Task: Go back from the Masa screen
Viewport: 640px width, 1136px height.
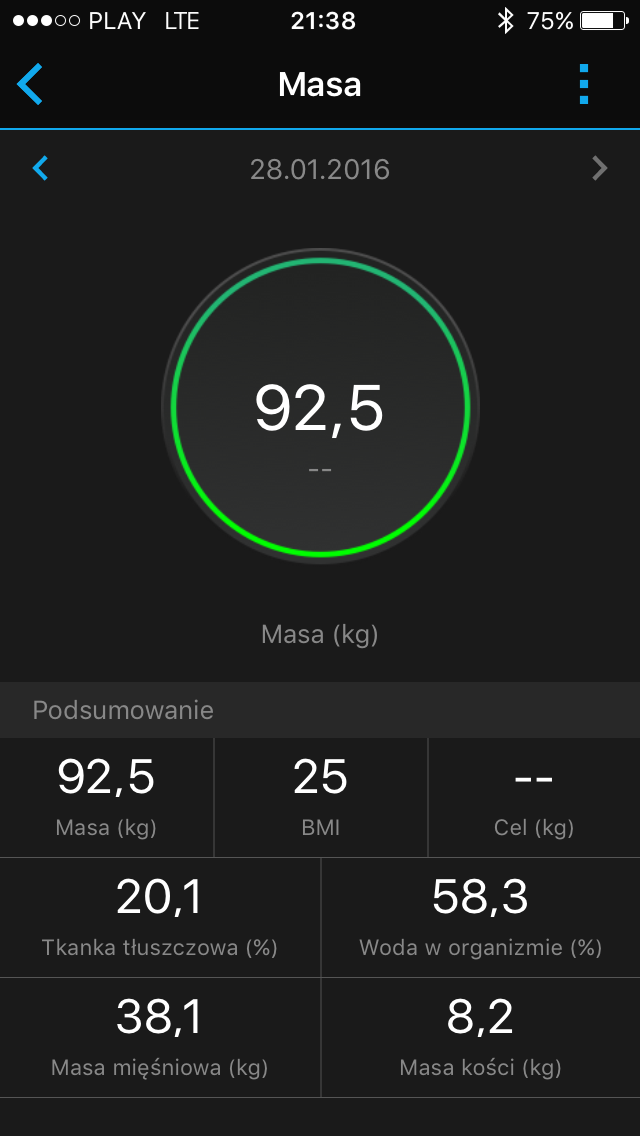Action: (30, 85)
